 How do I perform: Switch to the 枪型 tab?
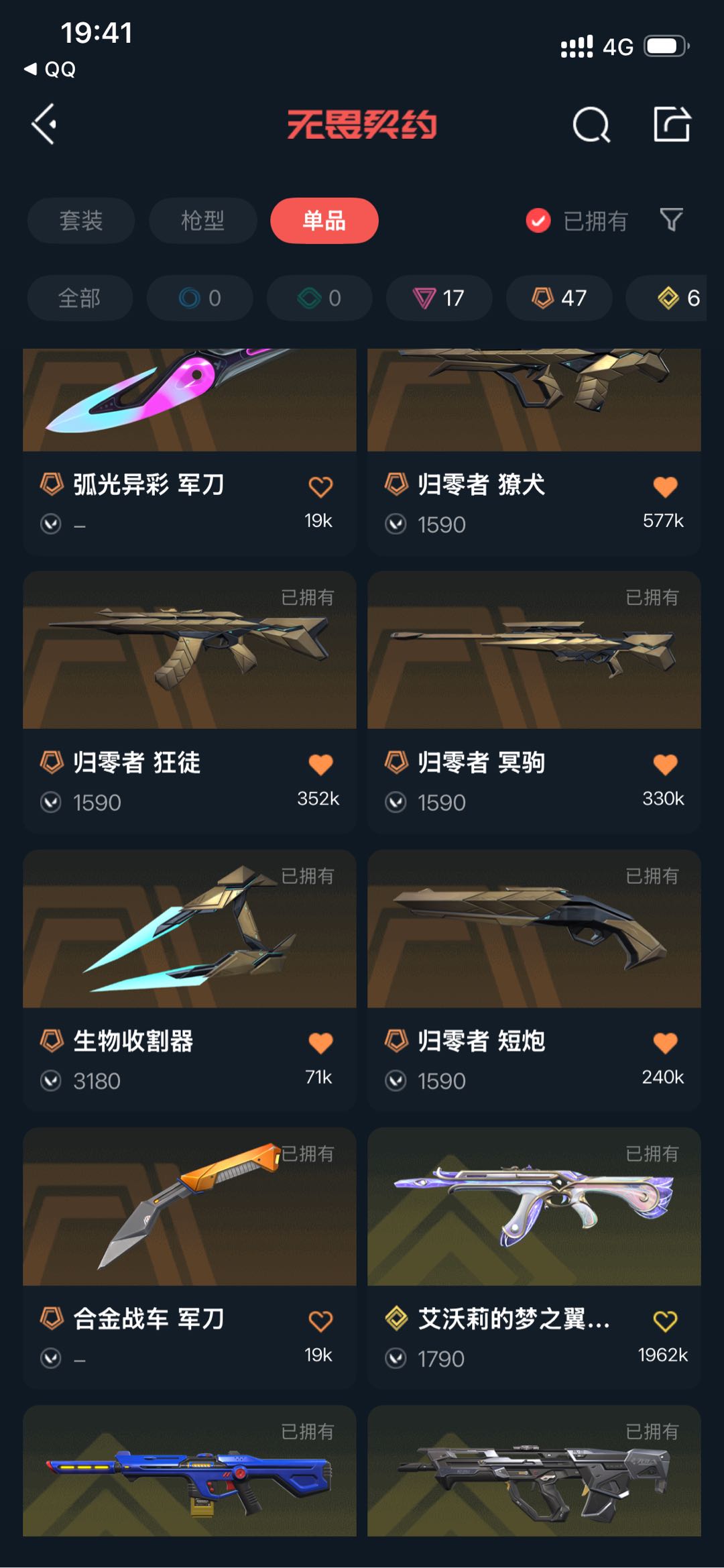point(202,221)
